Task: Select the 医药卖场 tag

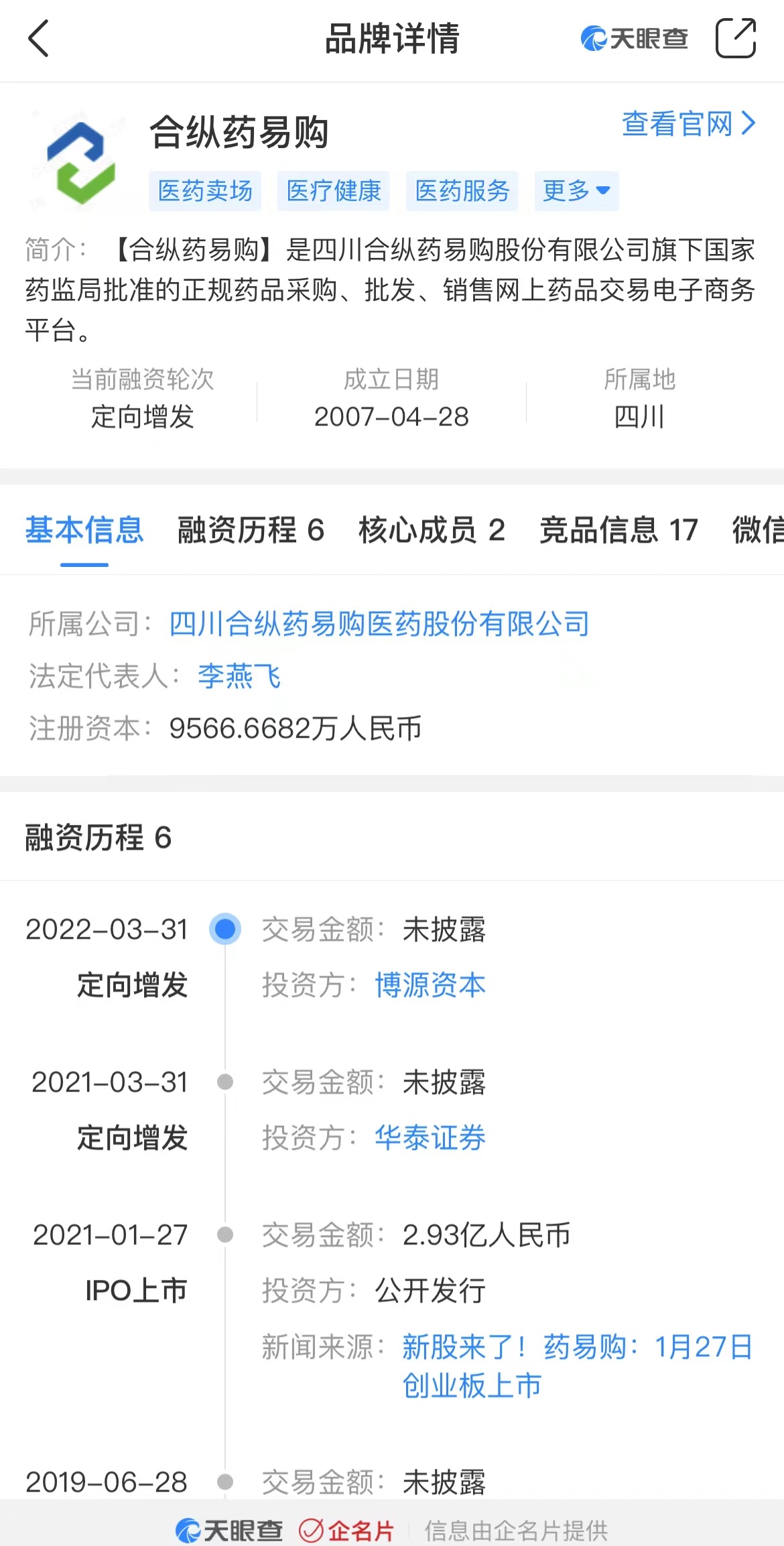Action: [x=205, y=191]
